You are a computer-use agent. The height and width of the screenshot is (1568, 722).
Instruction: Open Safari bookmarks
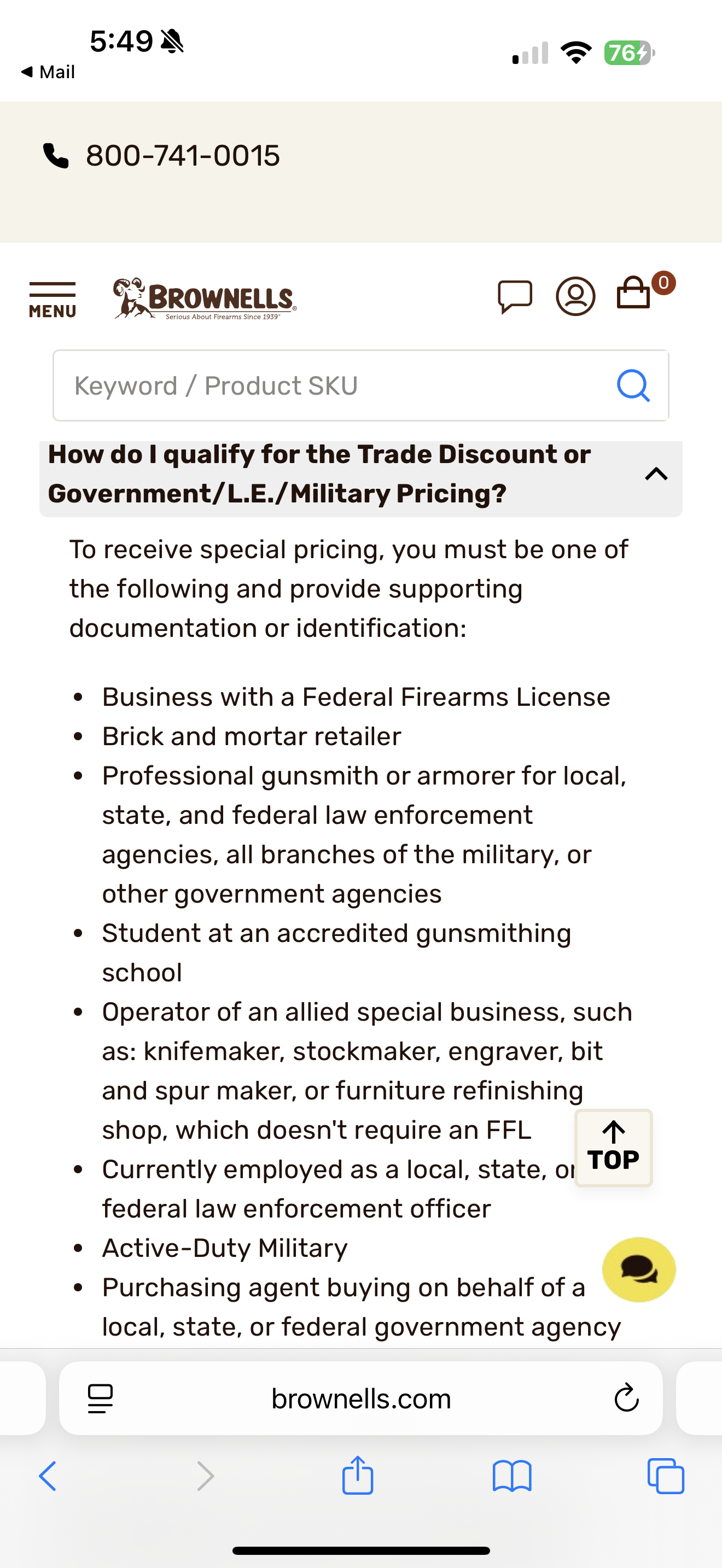pyautogui.click(x=512, y=1476)
